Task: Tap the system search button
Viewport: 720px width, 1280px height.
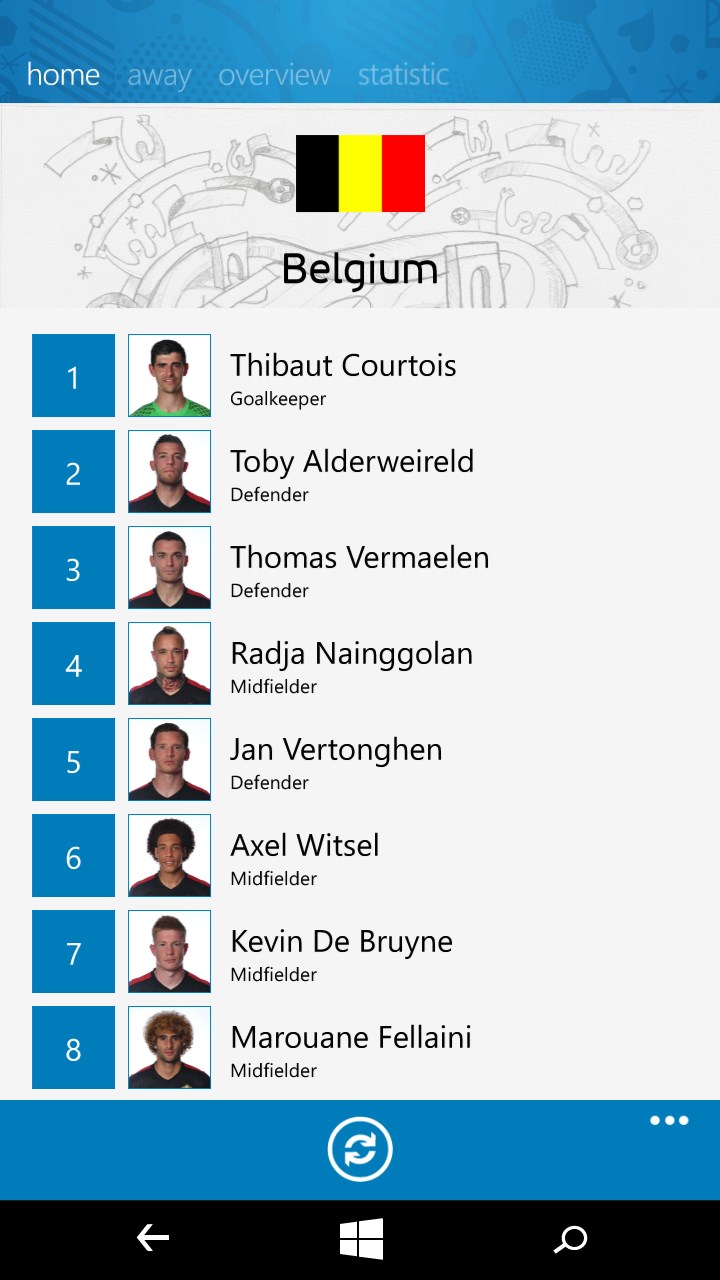Action: click(x=570, y=1240)
